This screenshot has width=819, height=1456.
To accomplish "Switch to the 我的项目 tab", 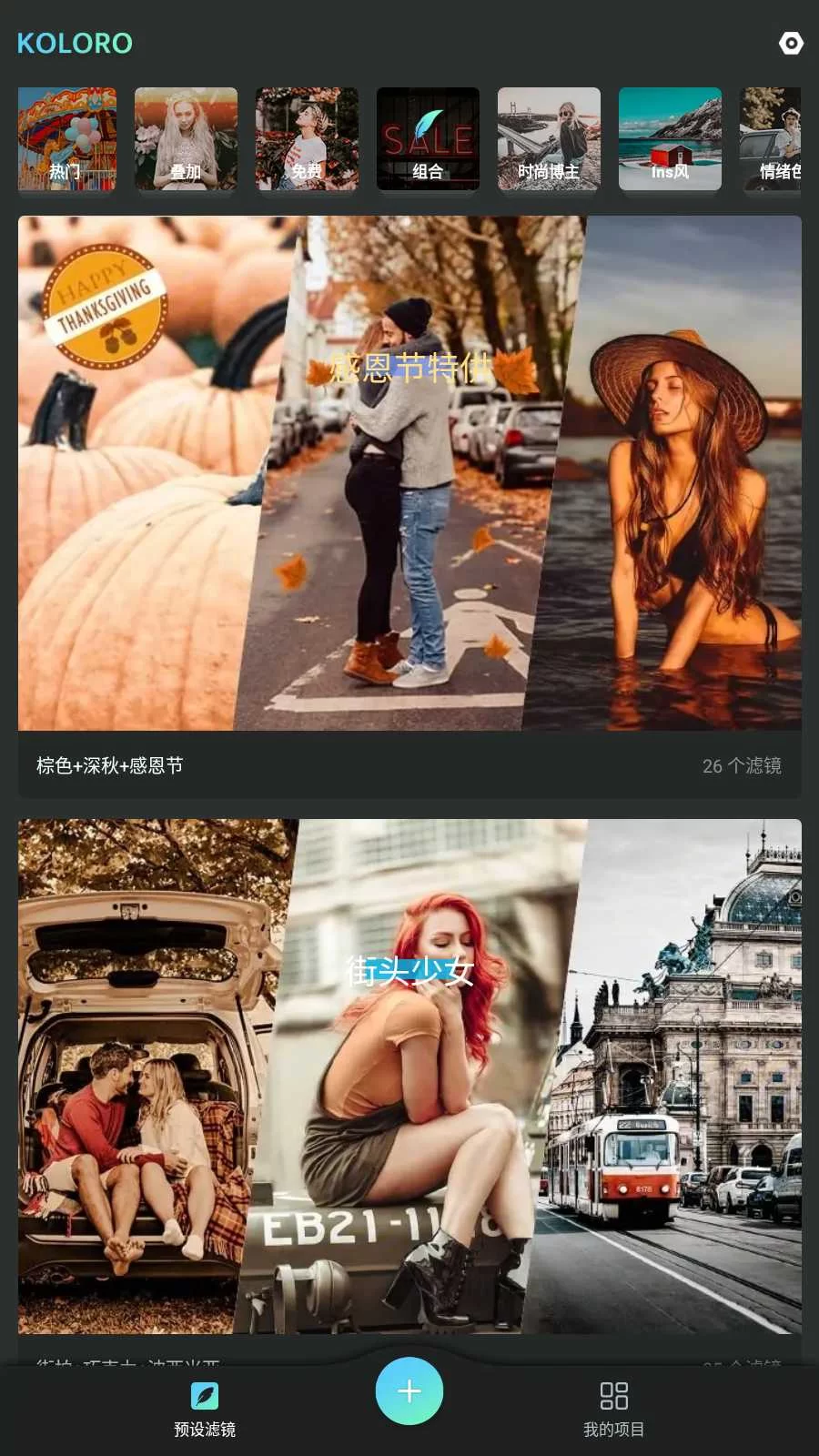I will pos(614,1410).
